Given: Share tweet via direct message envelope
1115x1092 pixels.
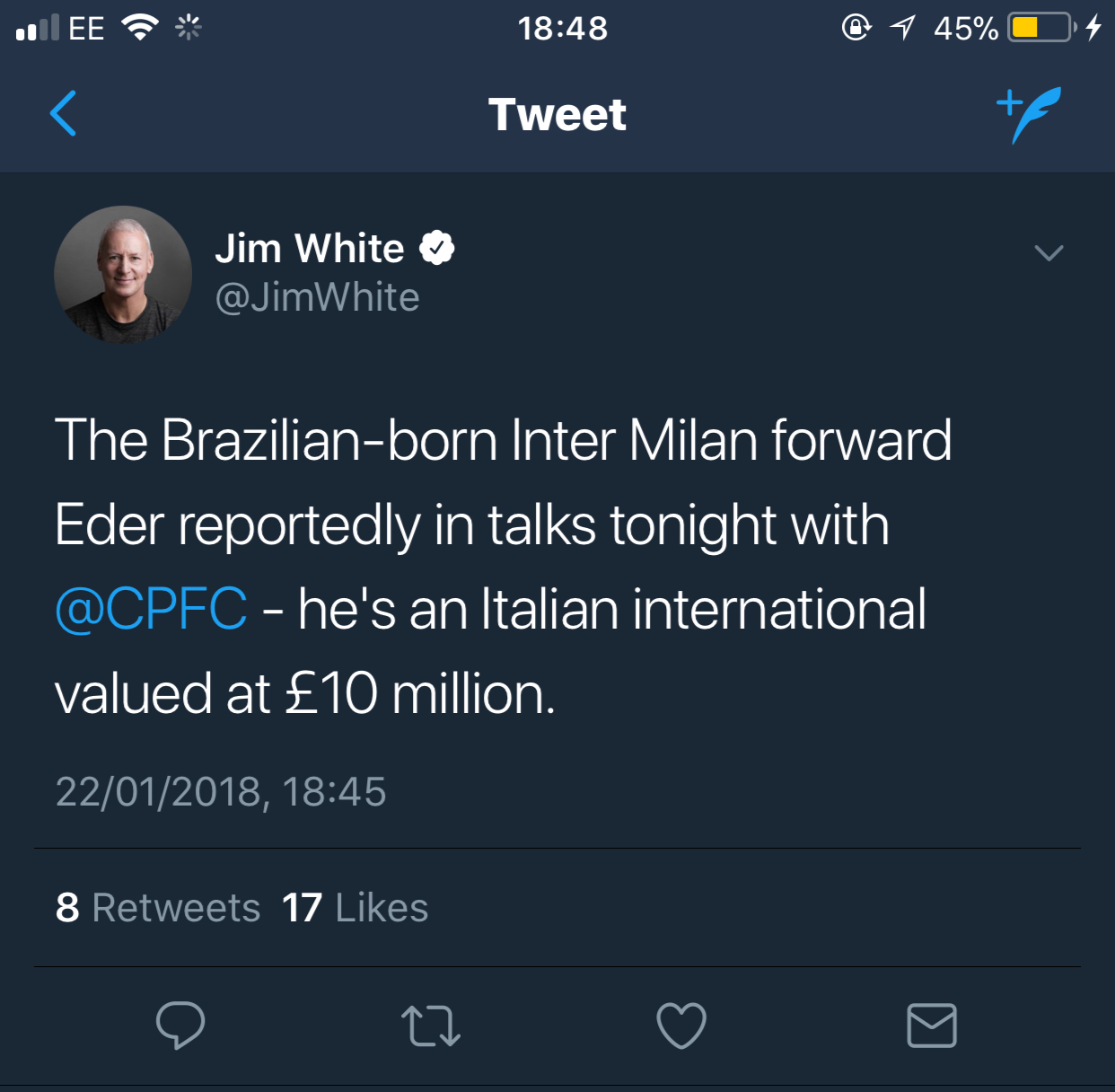Looking at the screenshot, I should click(932, 1026).
